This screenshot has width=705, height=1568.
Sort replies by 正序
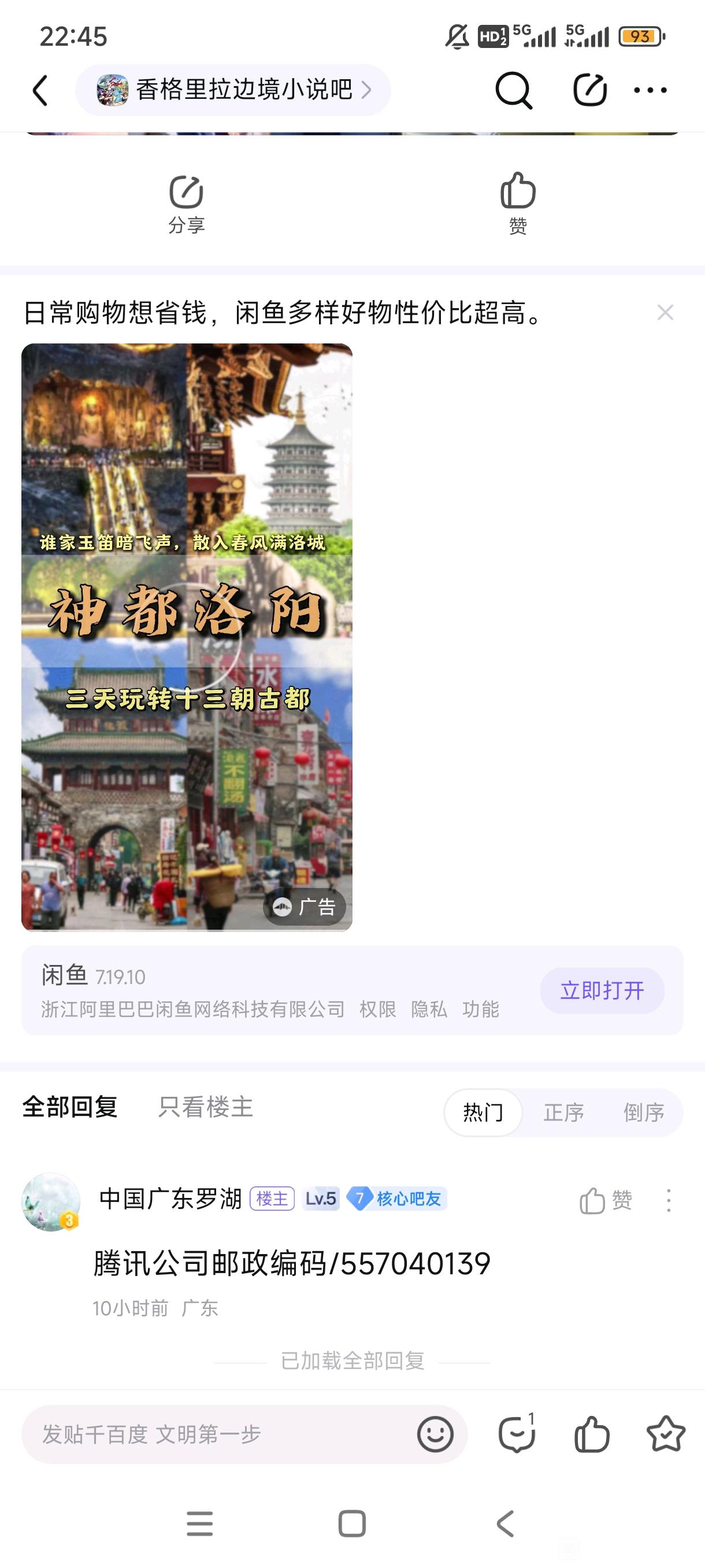563,1112
